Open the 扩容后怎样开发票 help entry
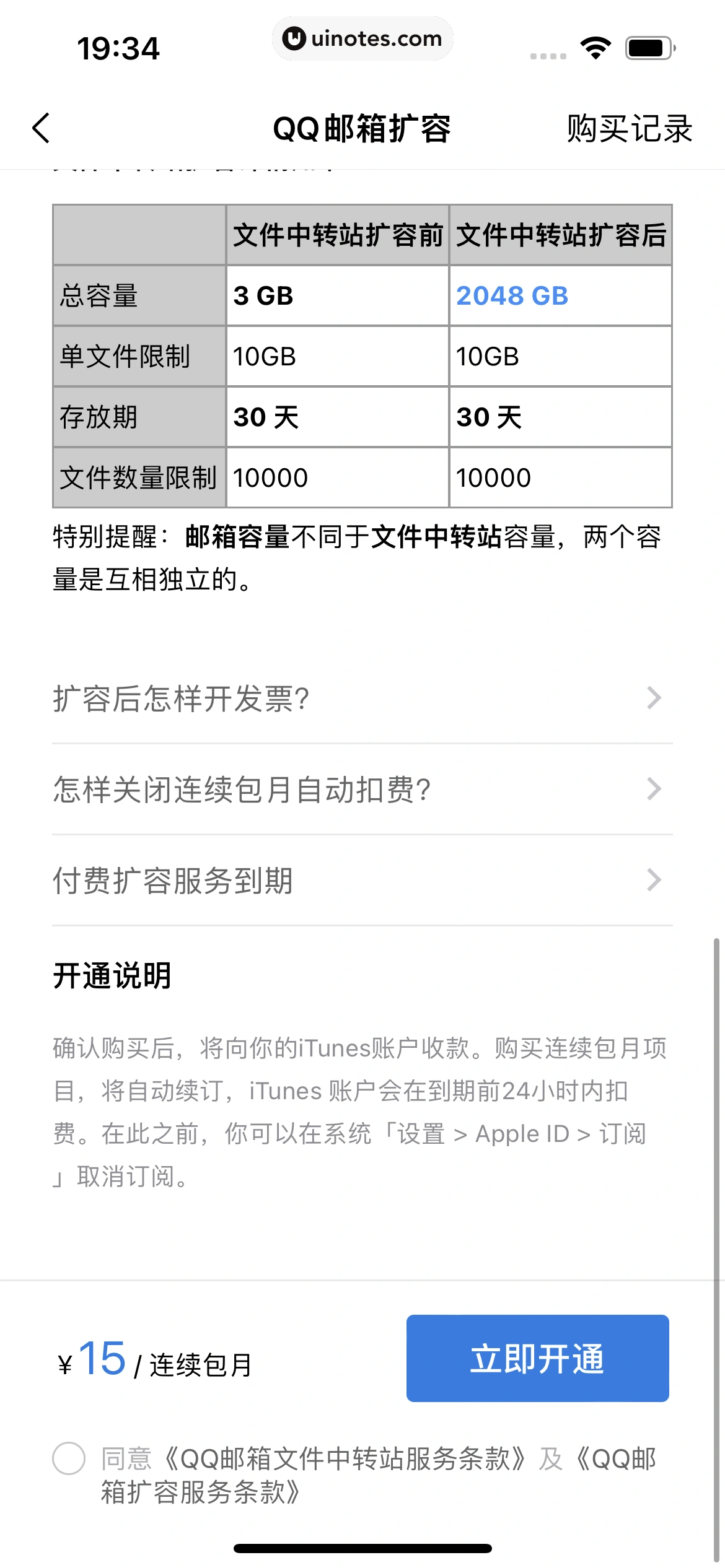 point(362,699)
